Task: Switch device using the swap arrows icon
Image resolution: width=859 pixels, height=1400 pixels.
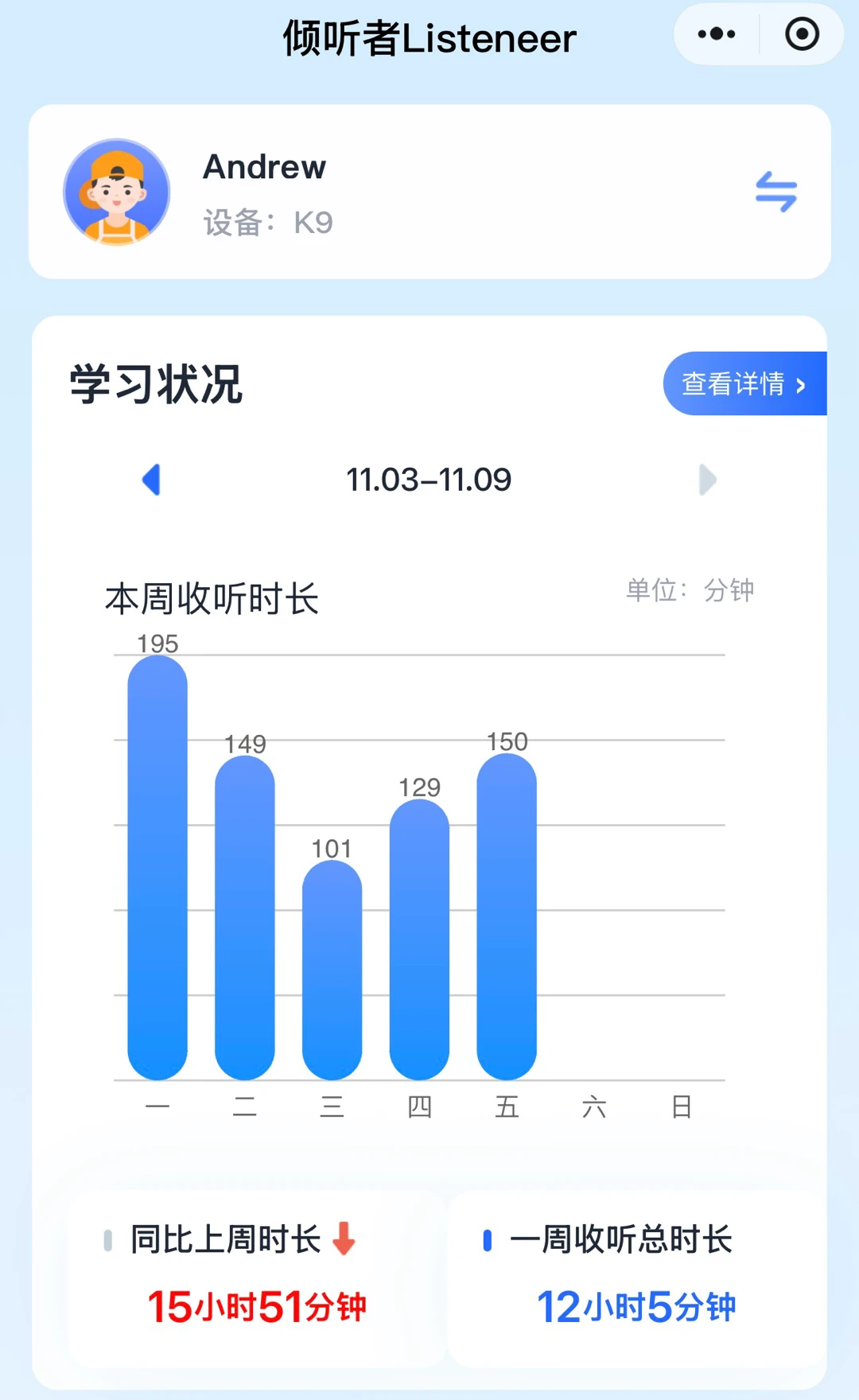Action: [x=775, y=192]
